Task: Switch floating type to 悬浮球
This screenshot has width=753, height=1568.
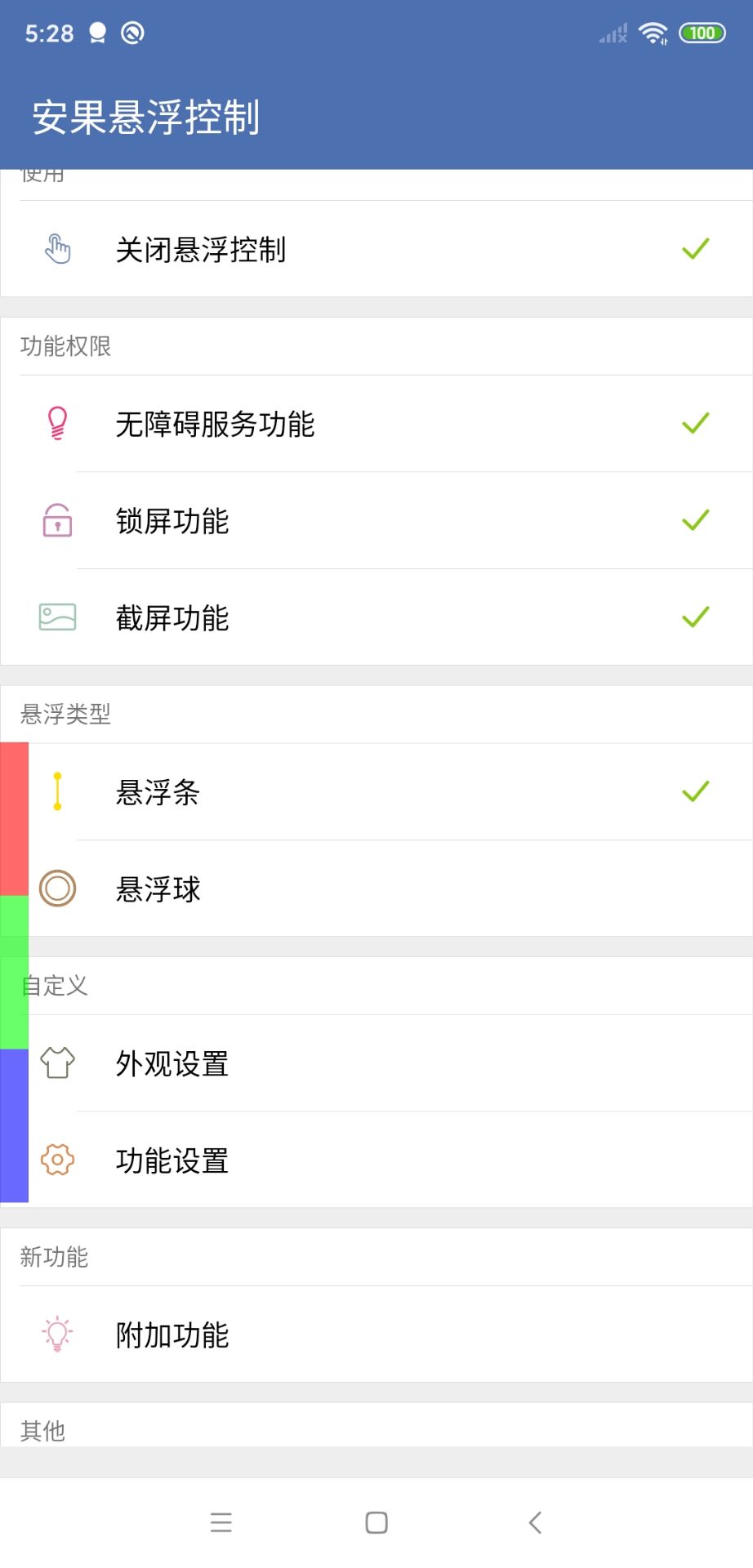Action: point(376,889)
